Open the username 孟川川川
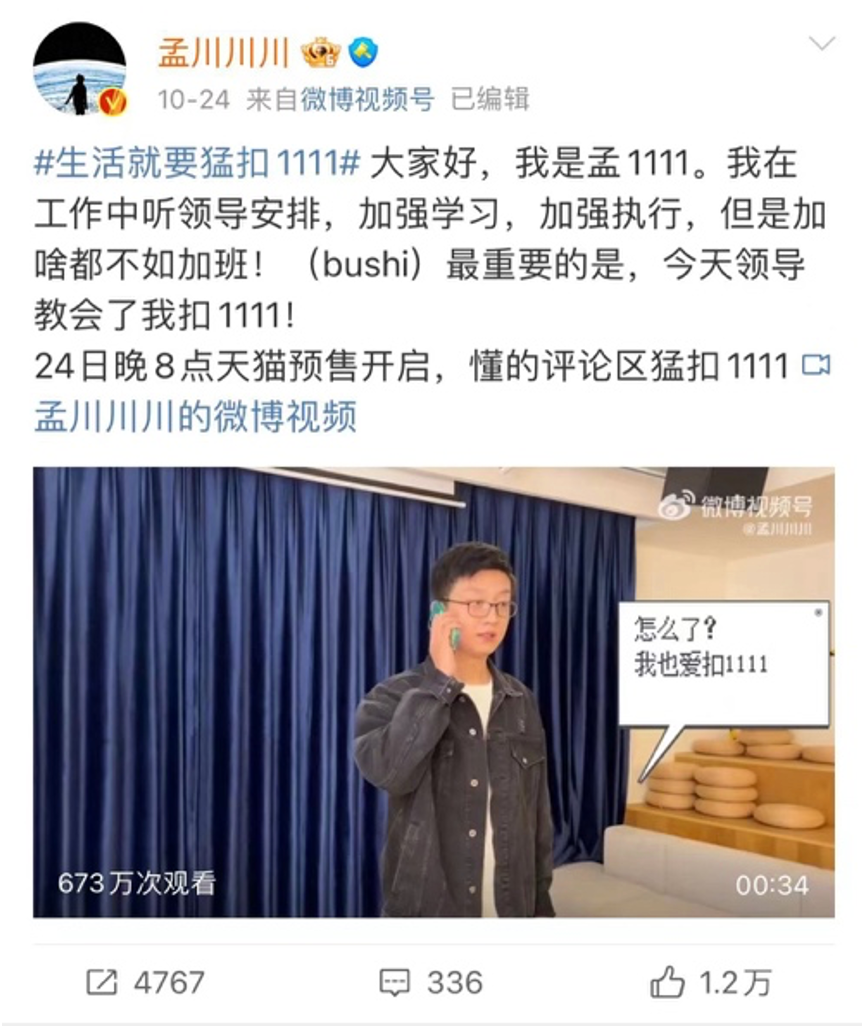The height and width of the screenshot is (1026, 862). (222, 51)
